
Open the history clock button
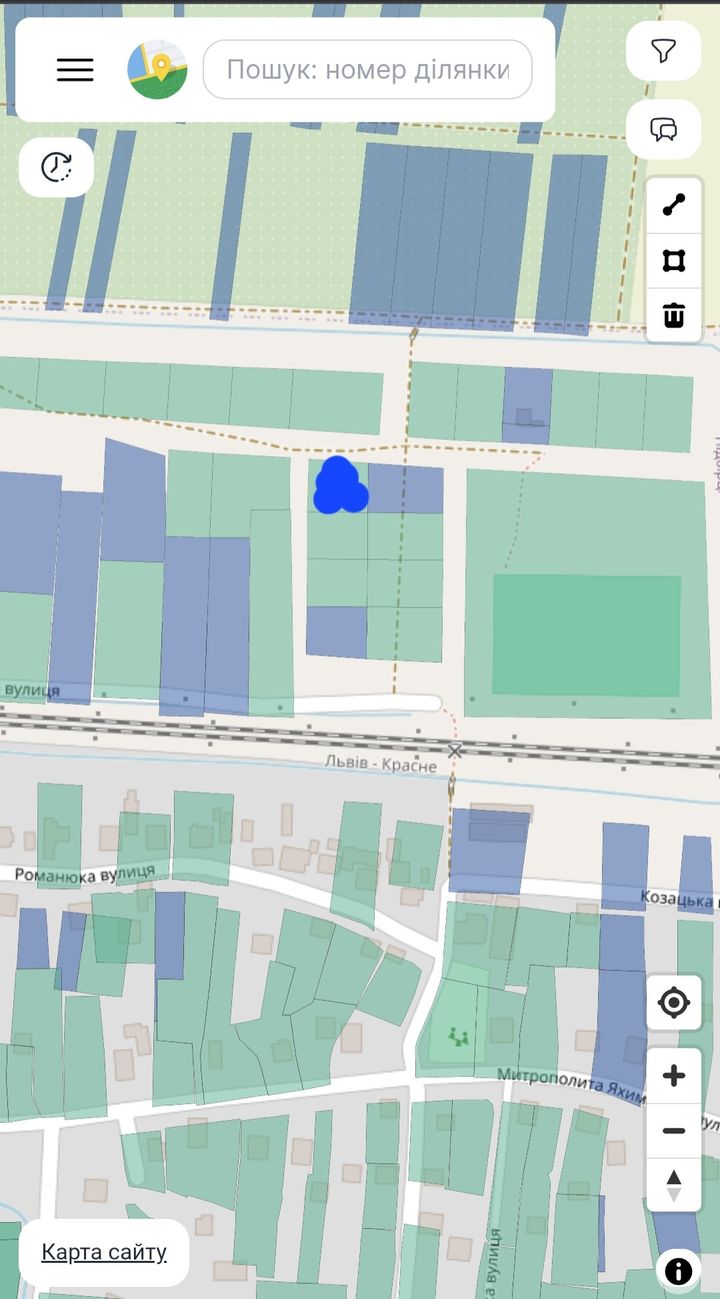(57, 167)
